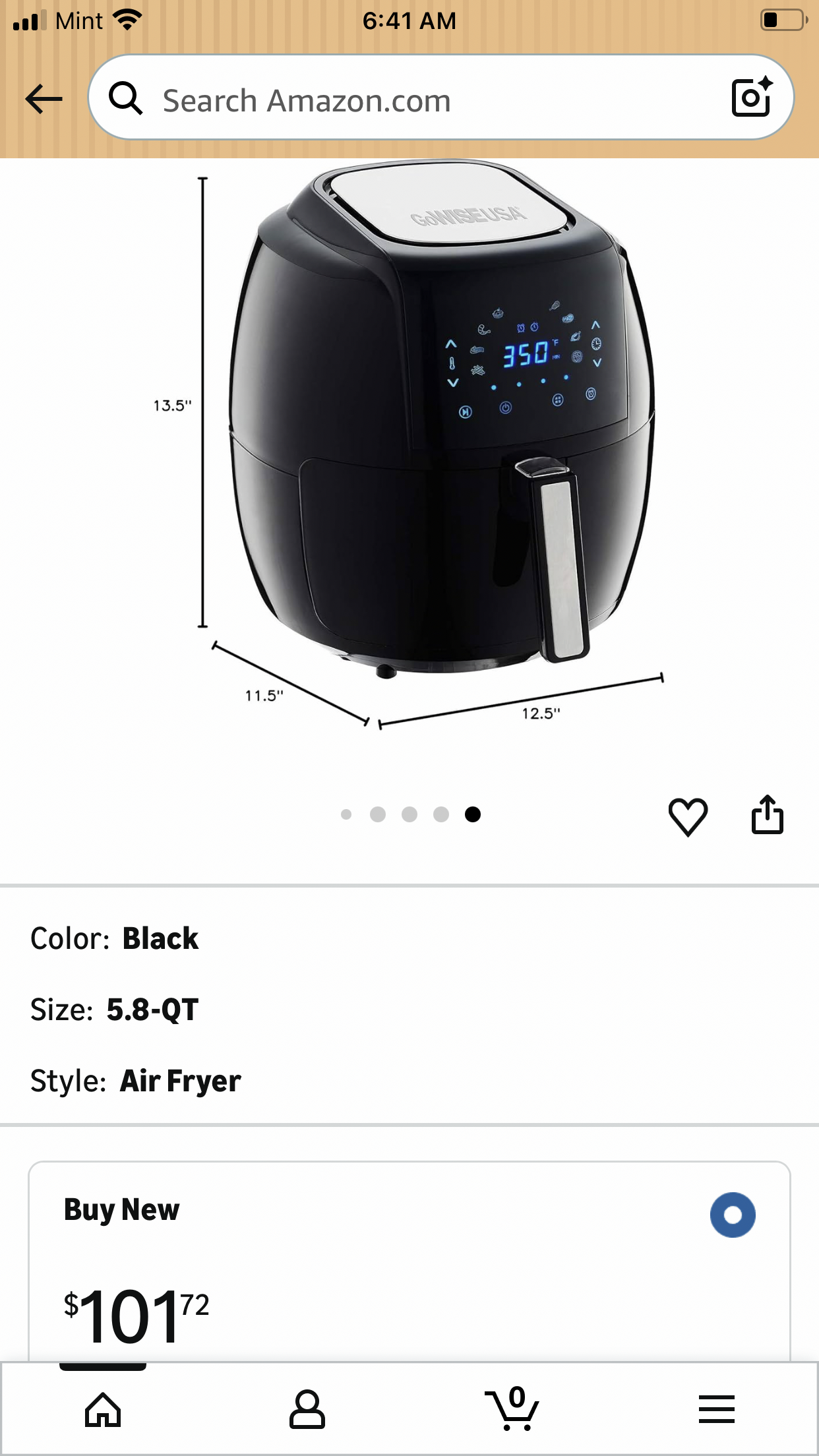Open the hamburger menu tab
The width and height of the screenshot is (819, 1456).
click(x=717, y=1409)
